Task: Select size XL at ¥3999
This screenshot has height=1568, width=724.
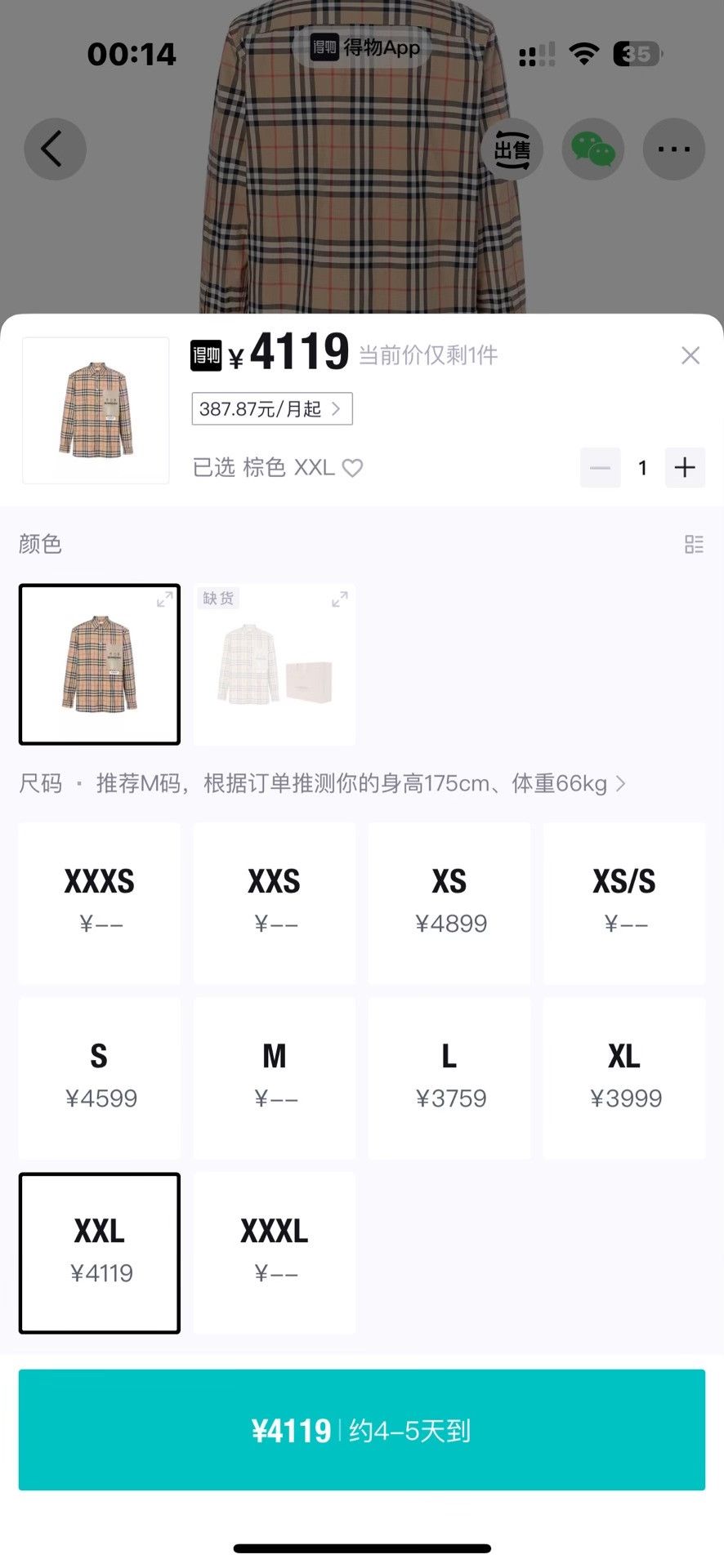Action: pyautogui.click(x=624, y=1077)
